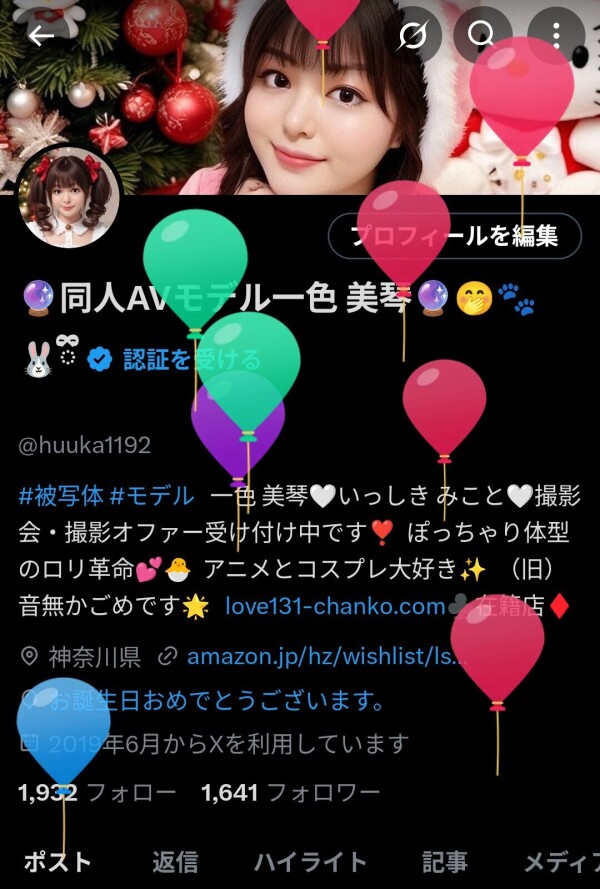Search this profile's posts
This screenshot has width=600, height=889.
(481, 37)
